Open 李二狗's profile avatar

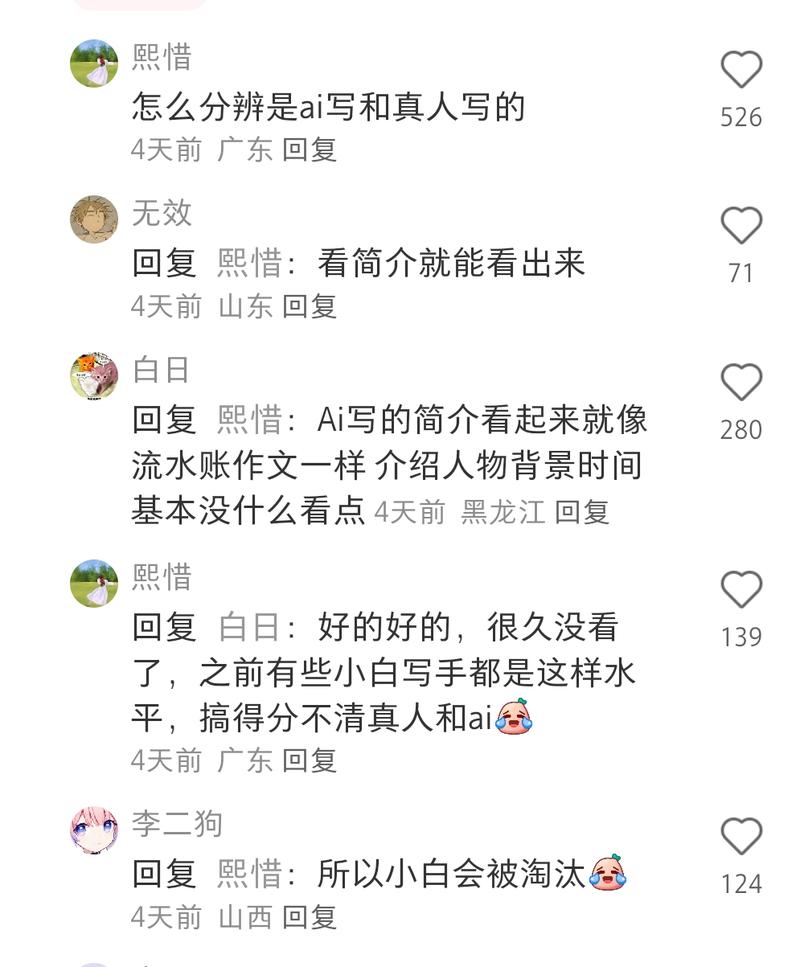pyautogui.click(x=94, y=830)
